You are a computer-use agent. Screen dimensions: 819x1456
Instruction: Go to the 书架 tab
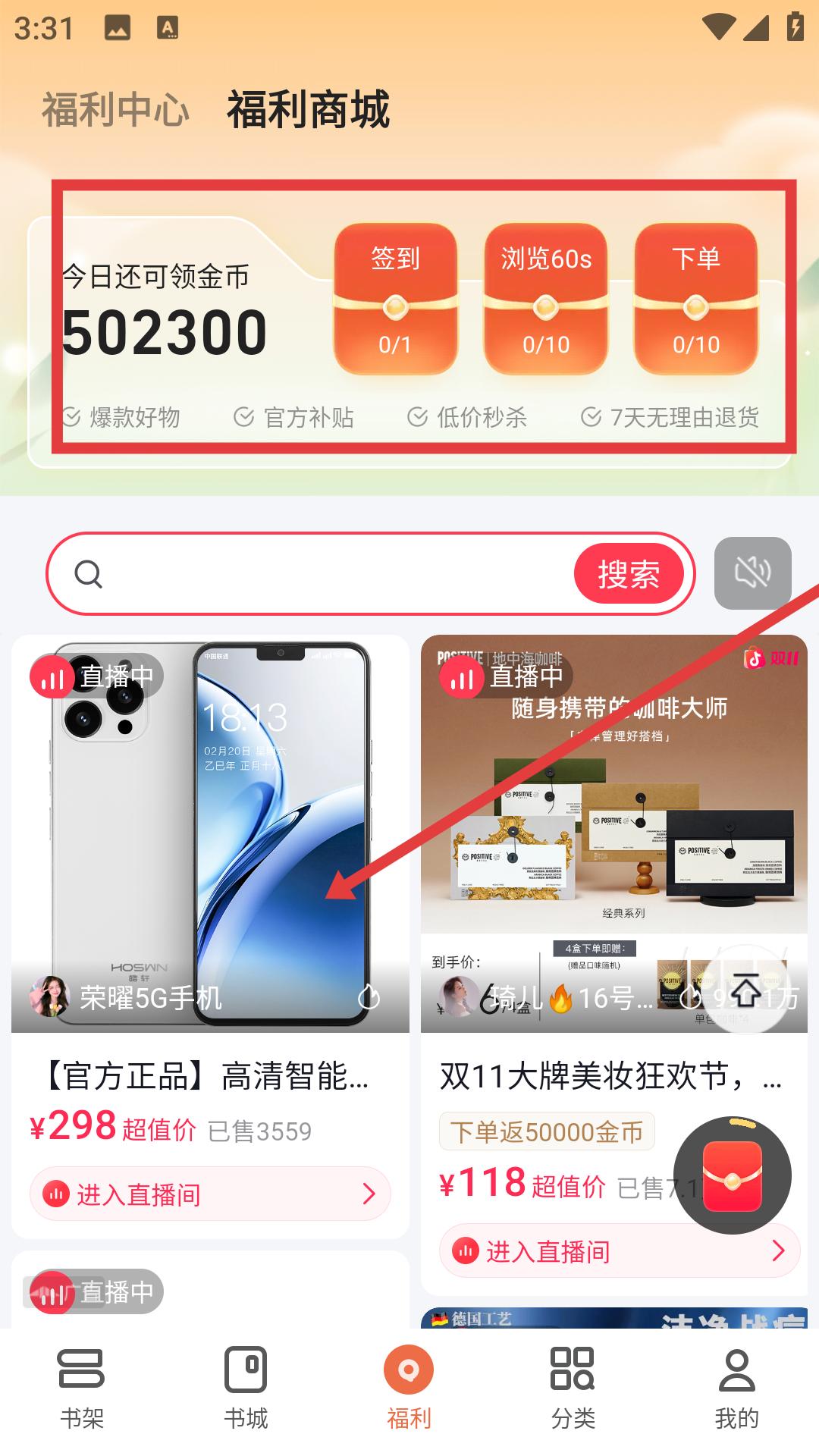pyautogui.click(x=82, y=1388)
